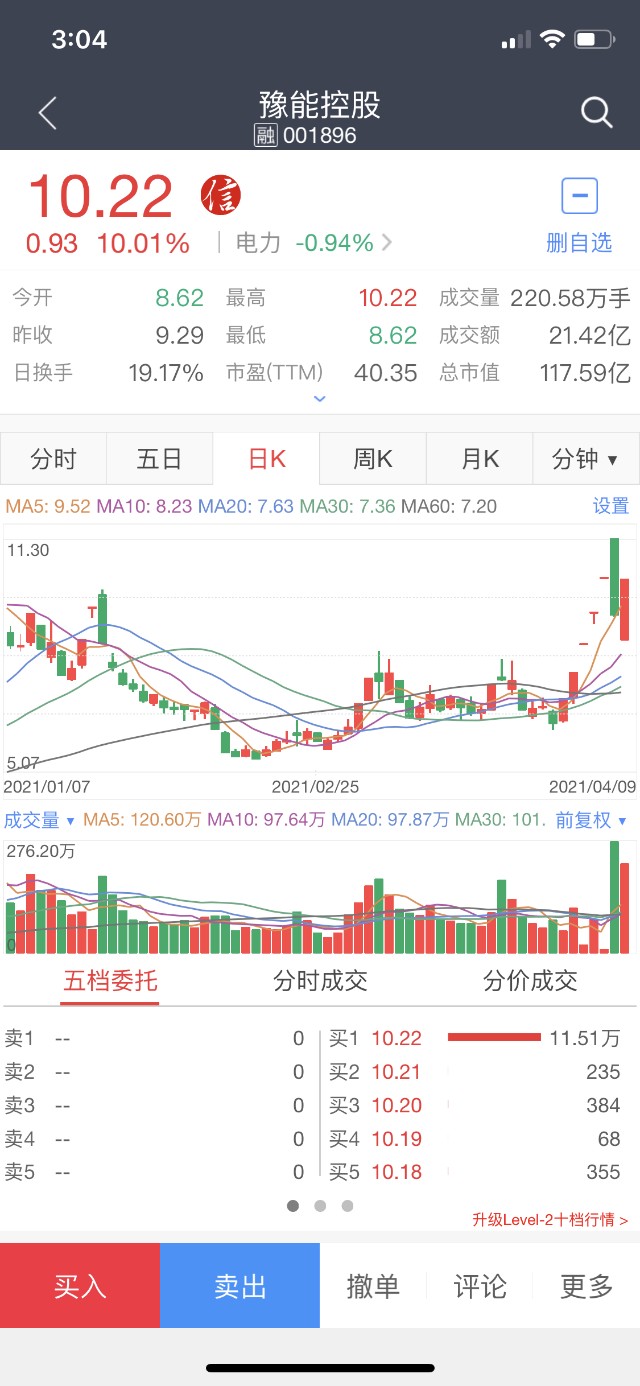The width and height of the screenshot is (640, 1386).
Task: Open the 分钟 interval dropdown
Action: (x=586, y=459)
